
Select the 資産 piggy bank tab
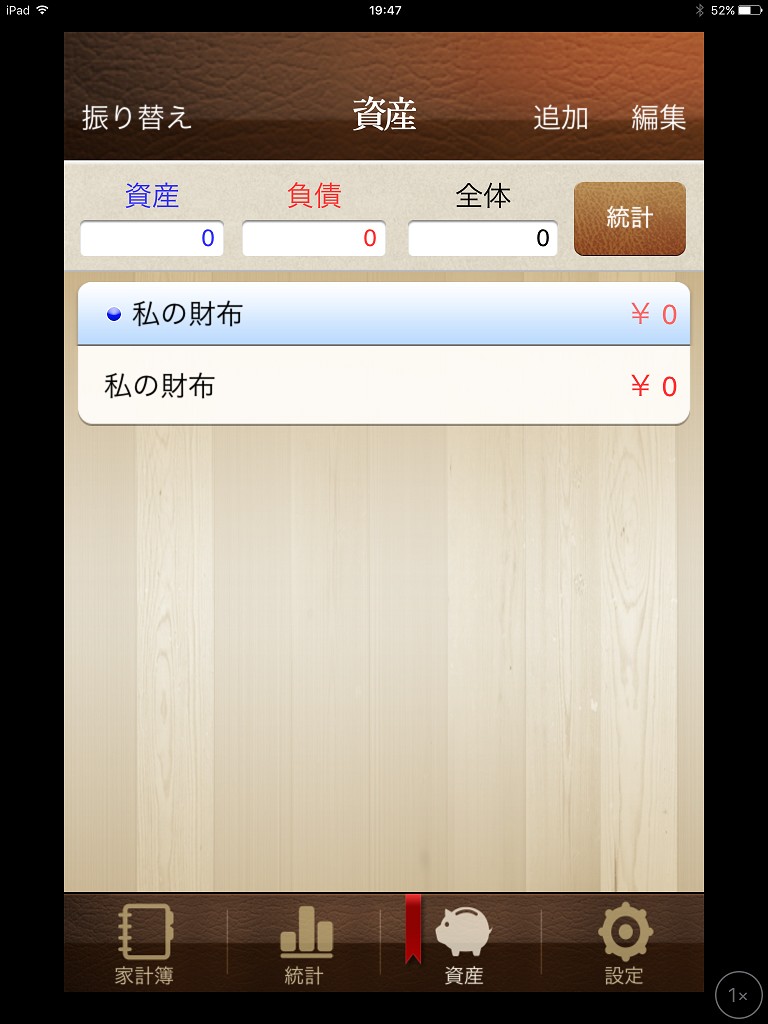[x=462, y=945]
